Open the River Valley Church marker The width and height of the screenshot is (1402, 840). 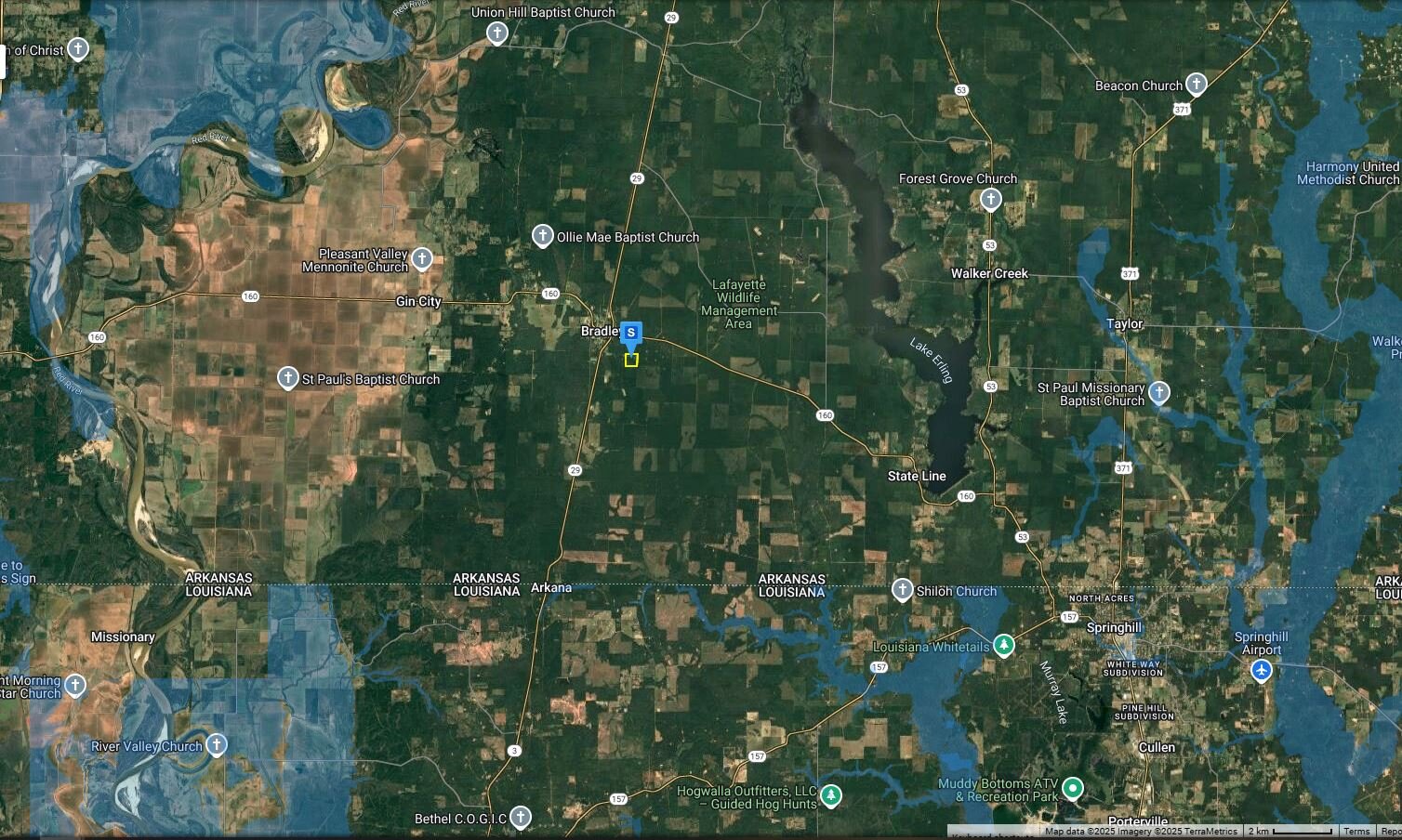tap(216, 745)
